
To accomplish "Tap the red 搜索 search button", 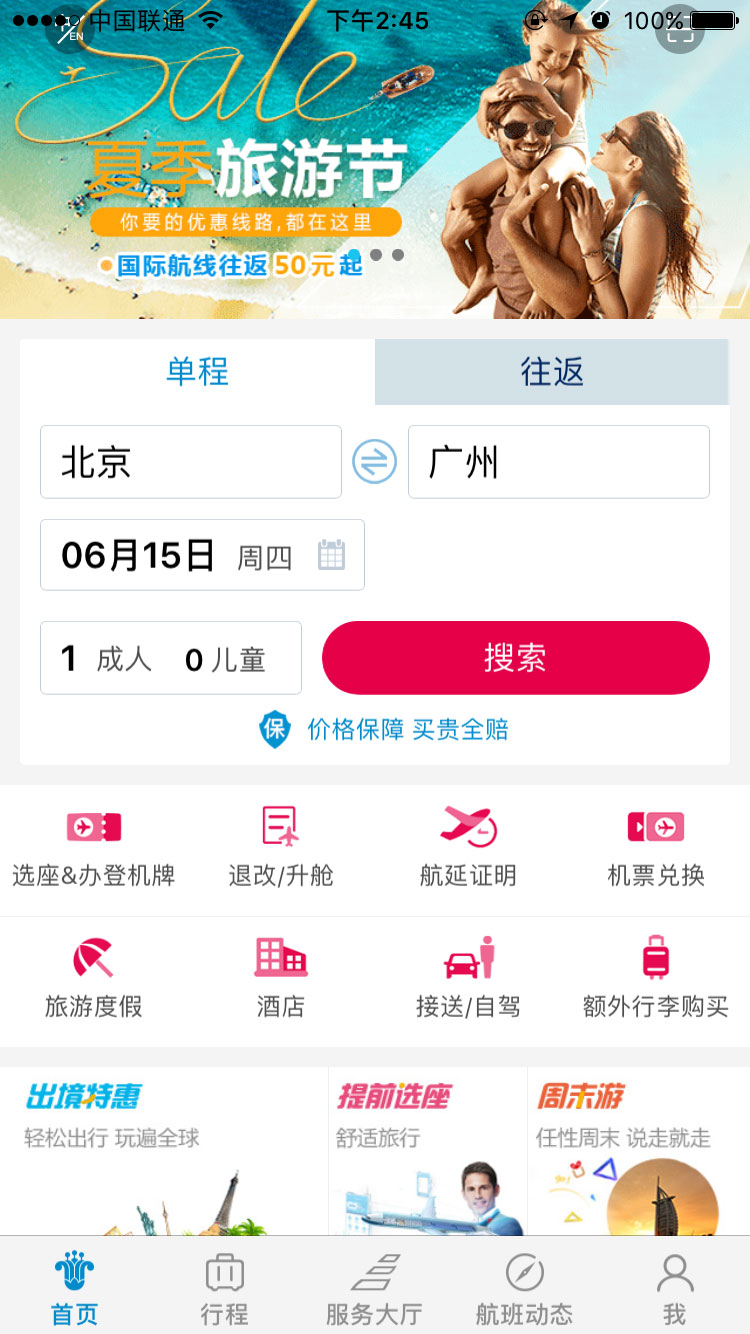I will 515,658.
